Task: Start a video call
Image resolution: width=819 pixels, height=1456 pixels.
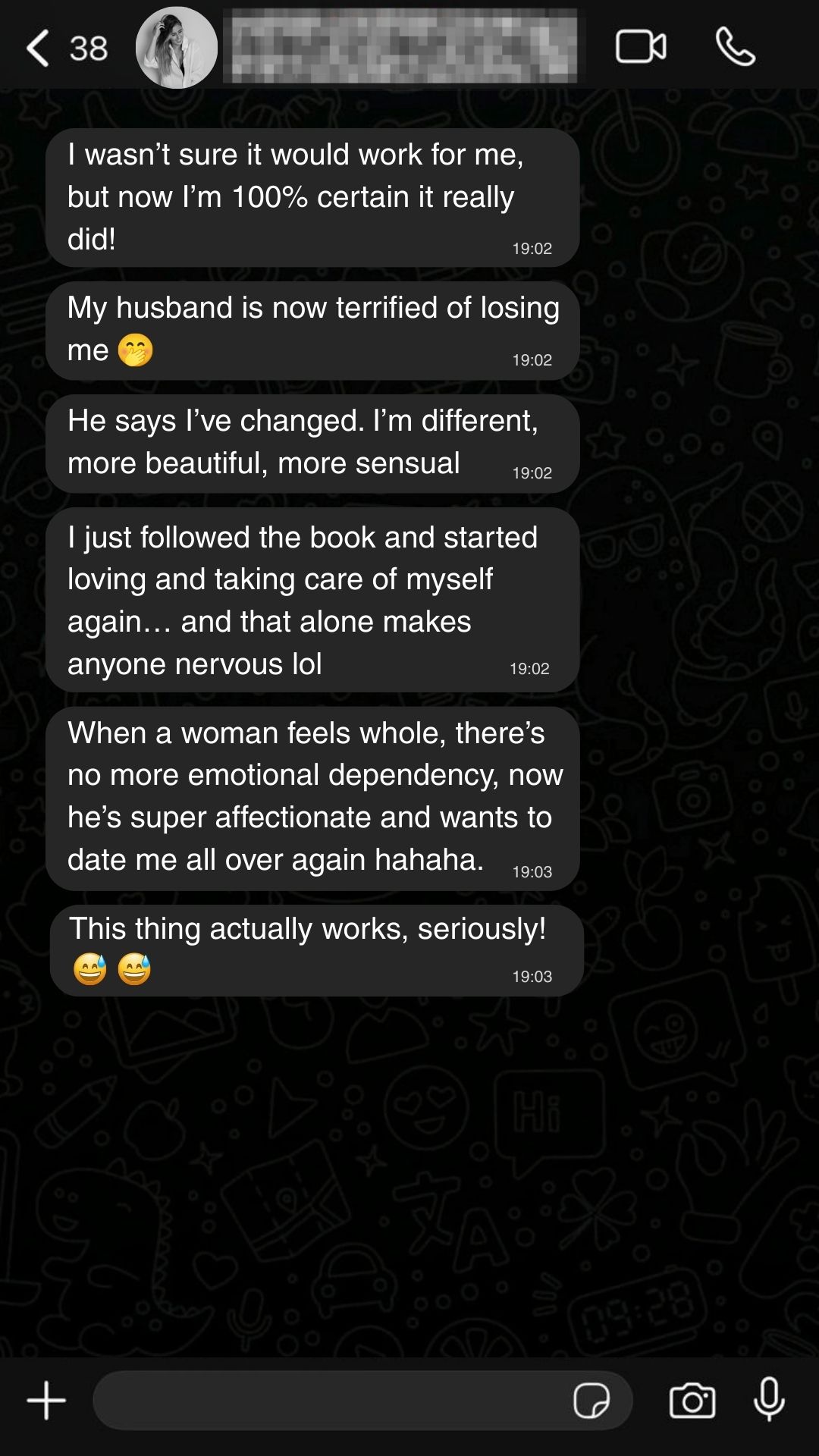Action: coord(641,47)
